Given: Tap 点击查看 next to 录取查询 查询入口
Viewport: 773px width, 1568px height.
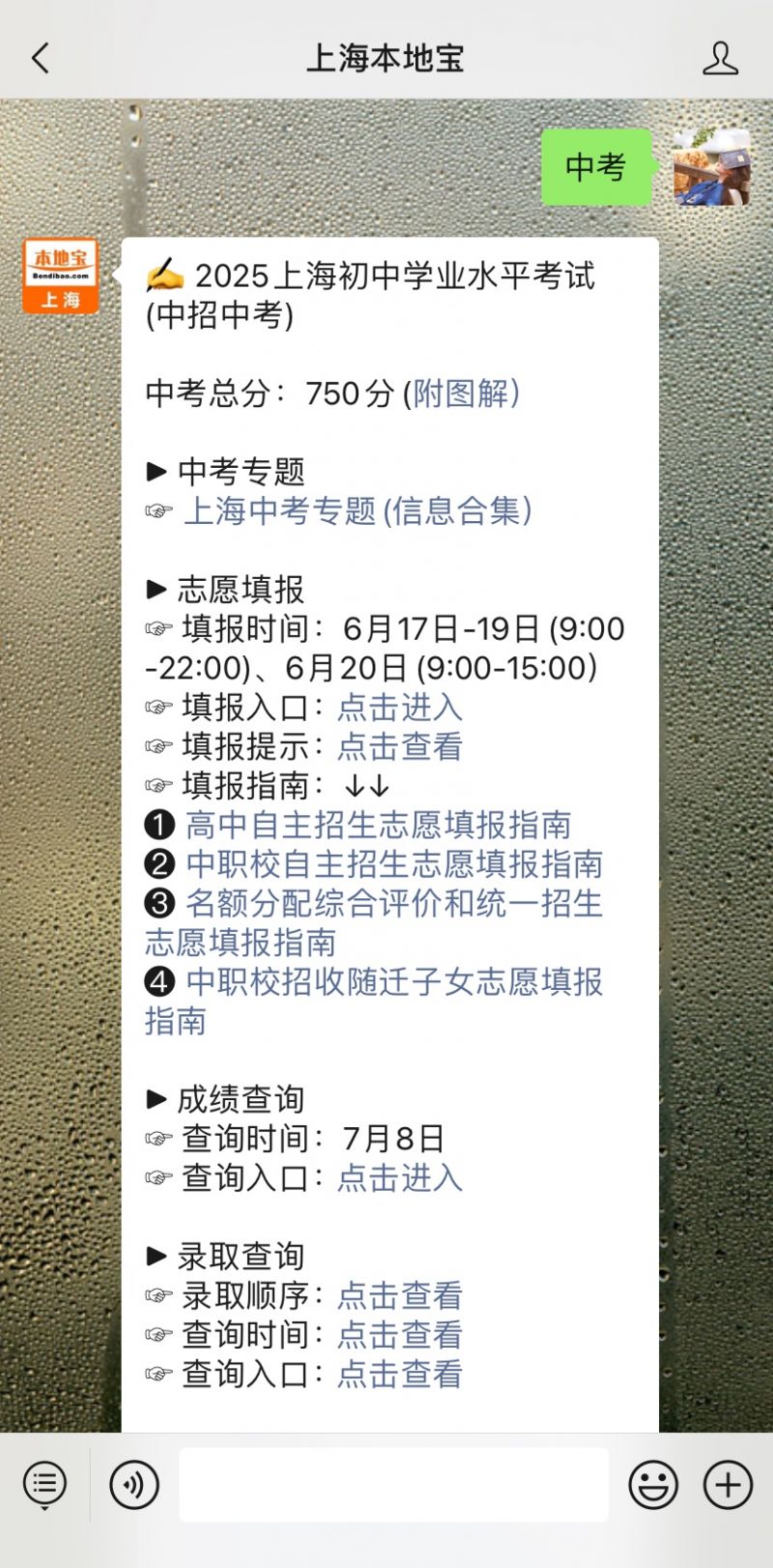Looking at the screenshot, I should (x=400, y=1374).
